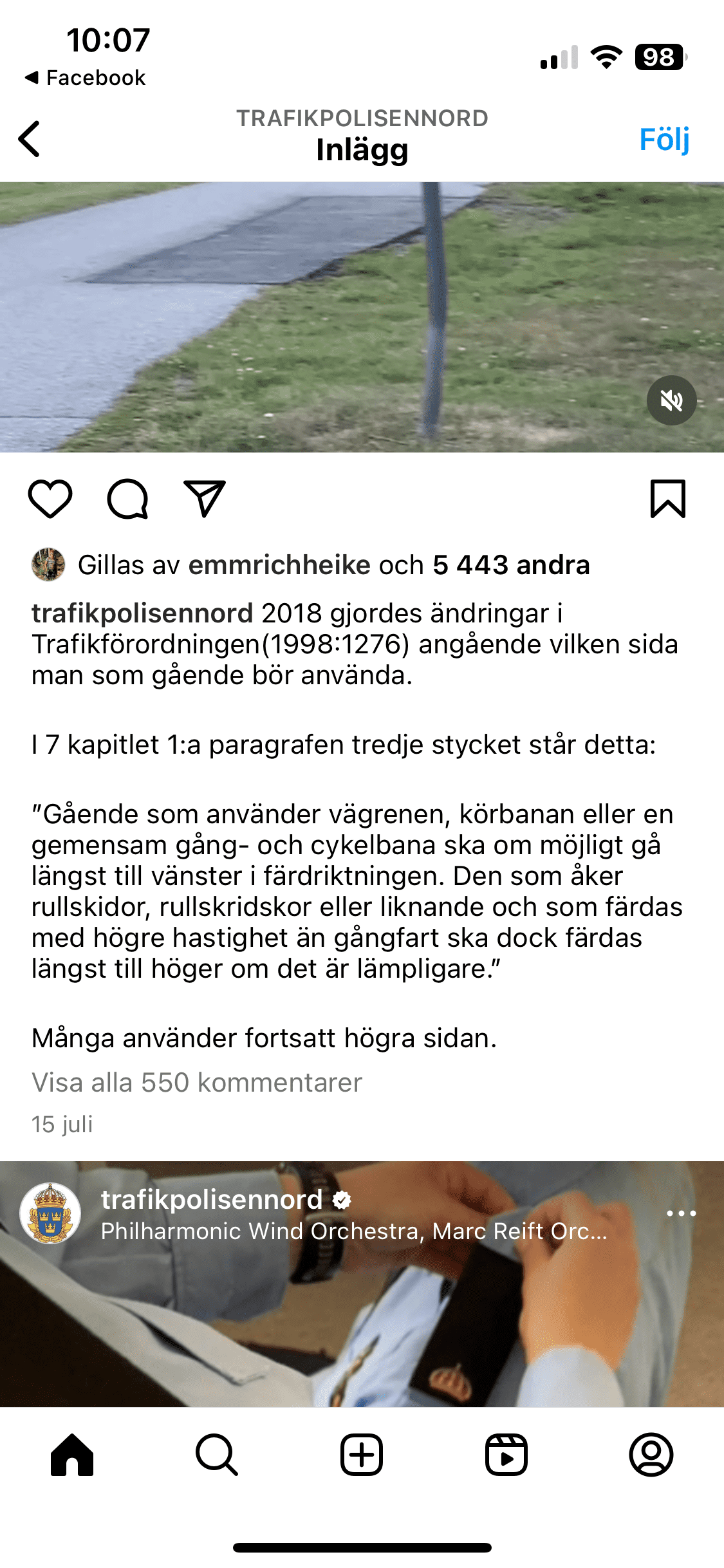Screen dimensions: 724x1568
Task: Go back using the top-left arrow
Action: (x=30, y=138)
